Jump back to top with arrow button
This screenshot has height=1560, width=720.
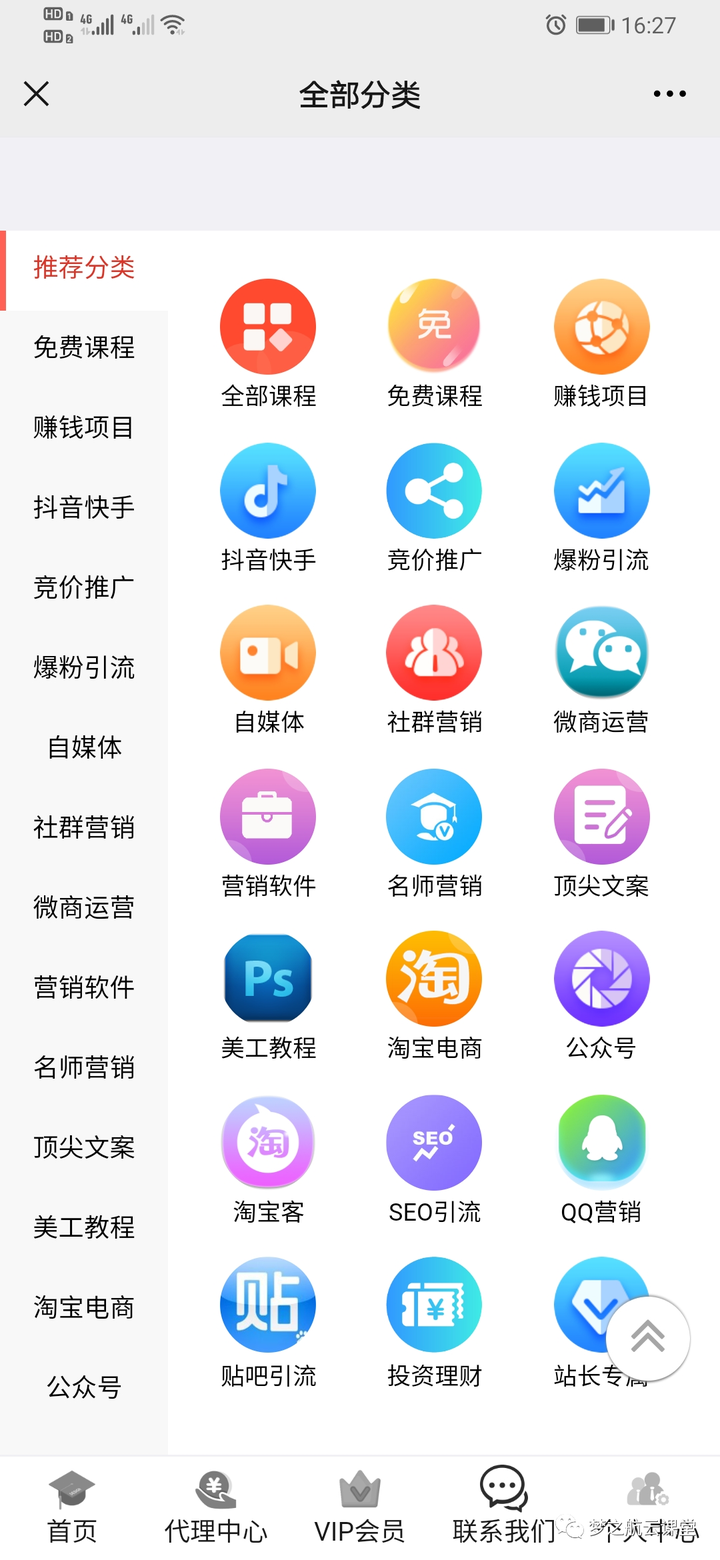[x=648, y=1338]
